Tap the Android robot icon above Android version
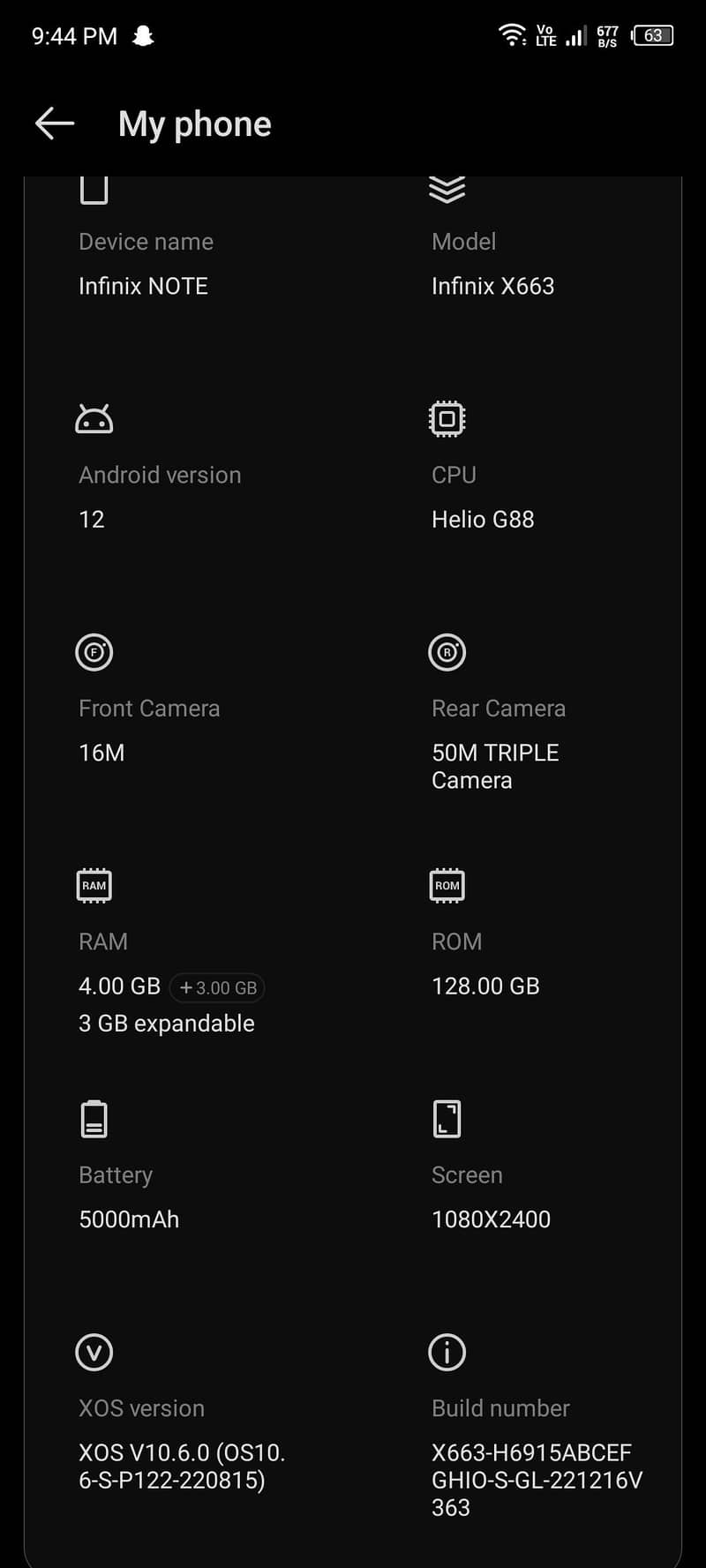 point(94,418)
